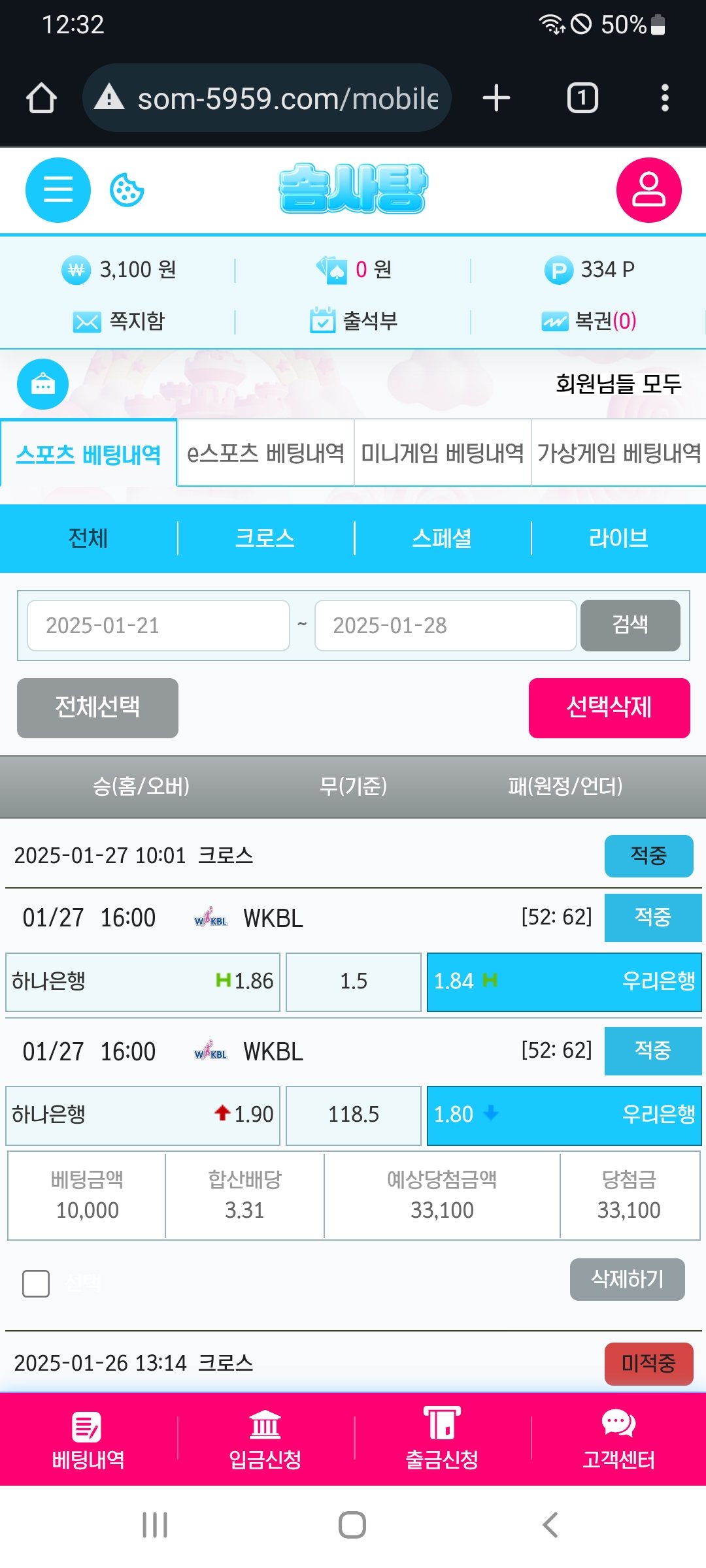Switch to e스포츠 베팅내역 tab
706x1568 pixels.
(265, 453)
